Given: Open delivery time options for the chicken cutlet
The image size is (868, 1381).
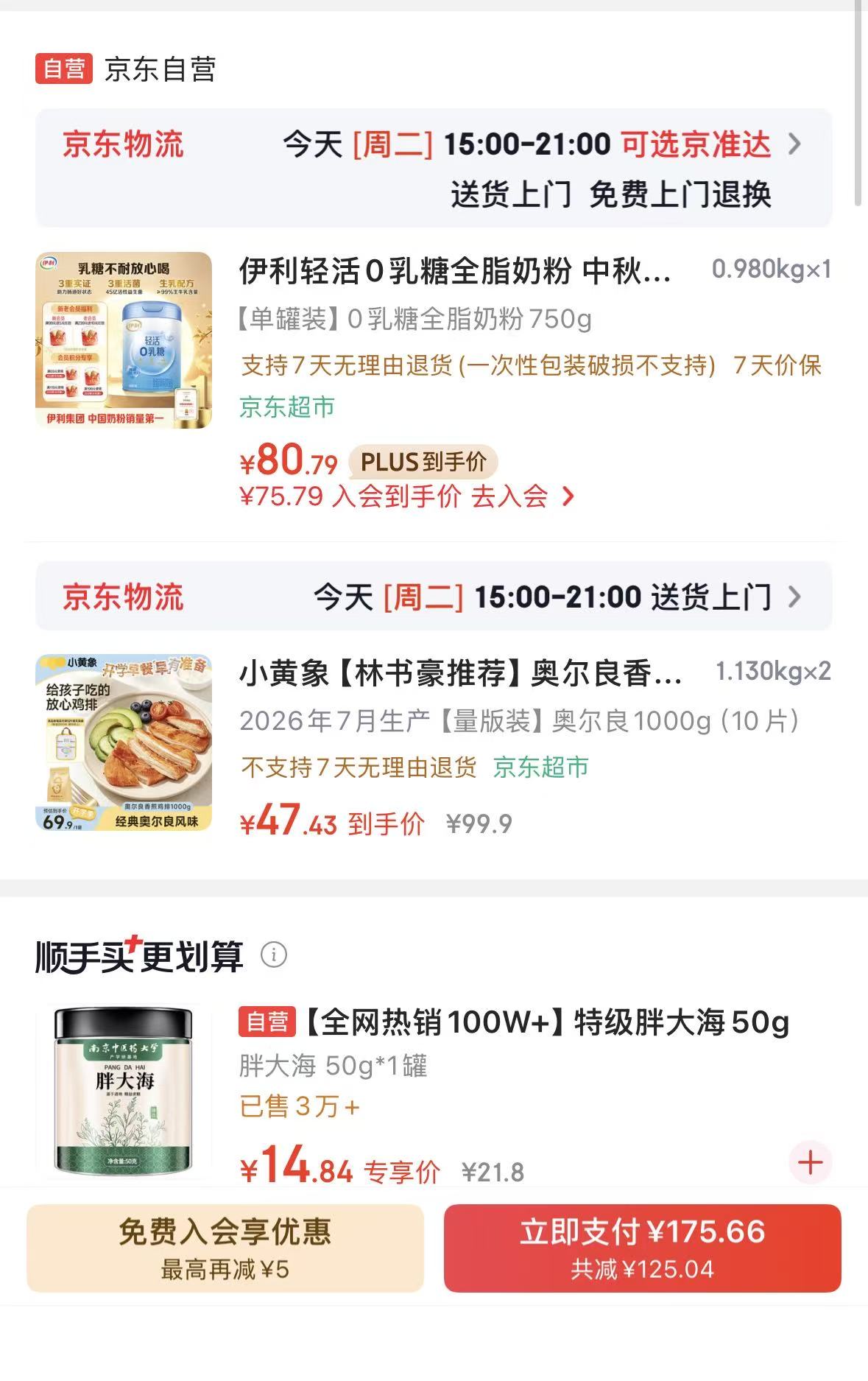Looking at the screenshot, I should click(434, 596).
